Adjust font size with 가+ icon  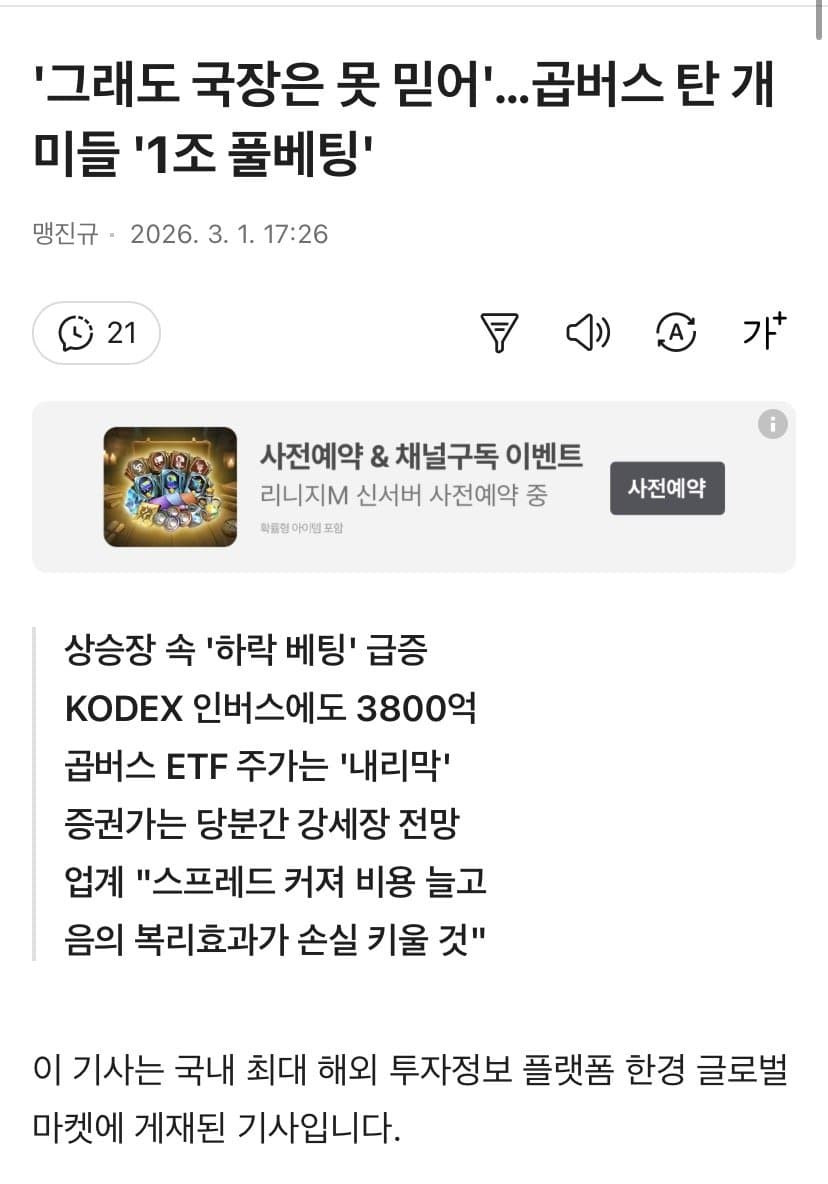[764, 332]
